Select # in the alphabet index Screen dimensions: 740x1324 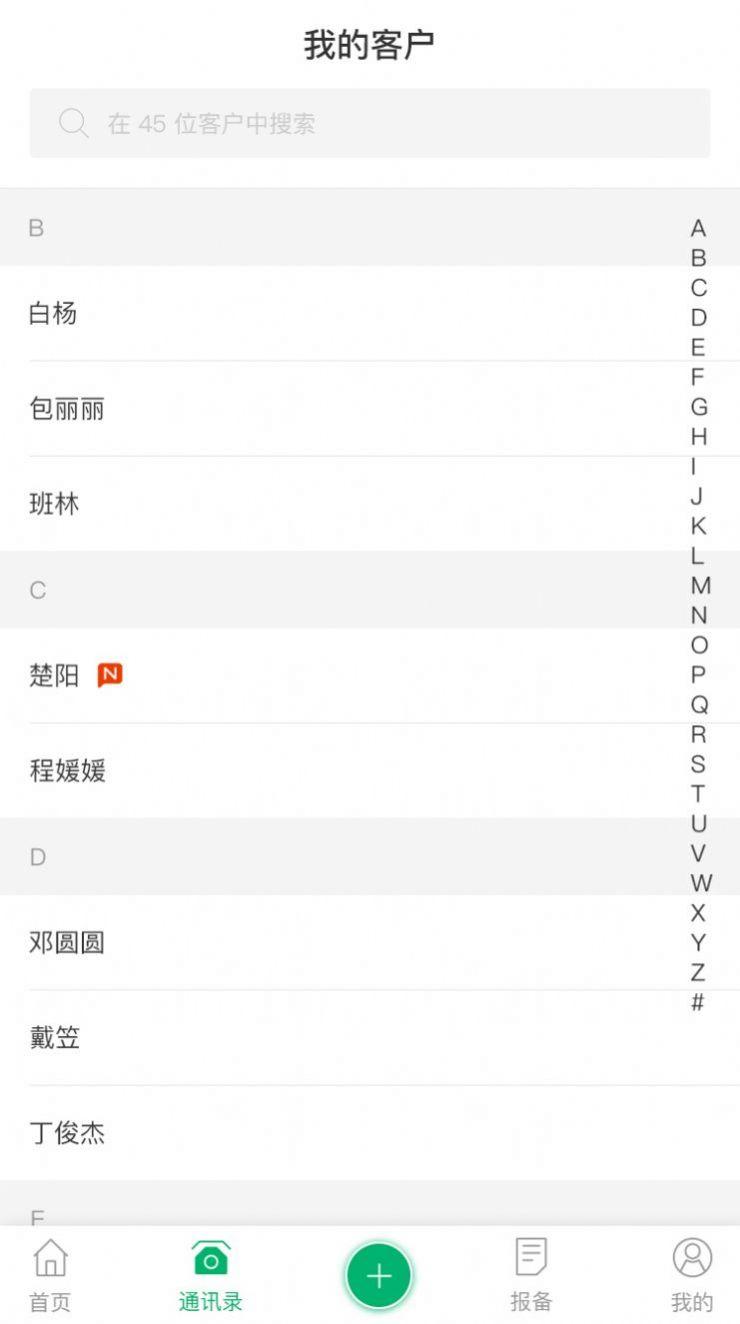(698, 1002)
